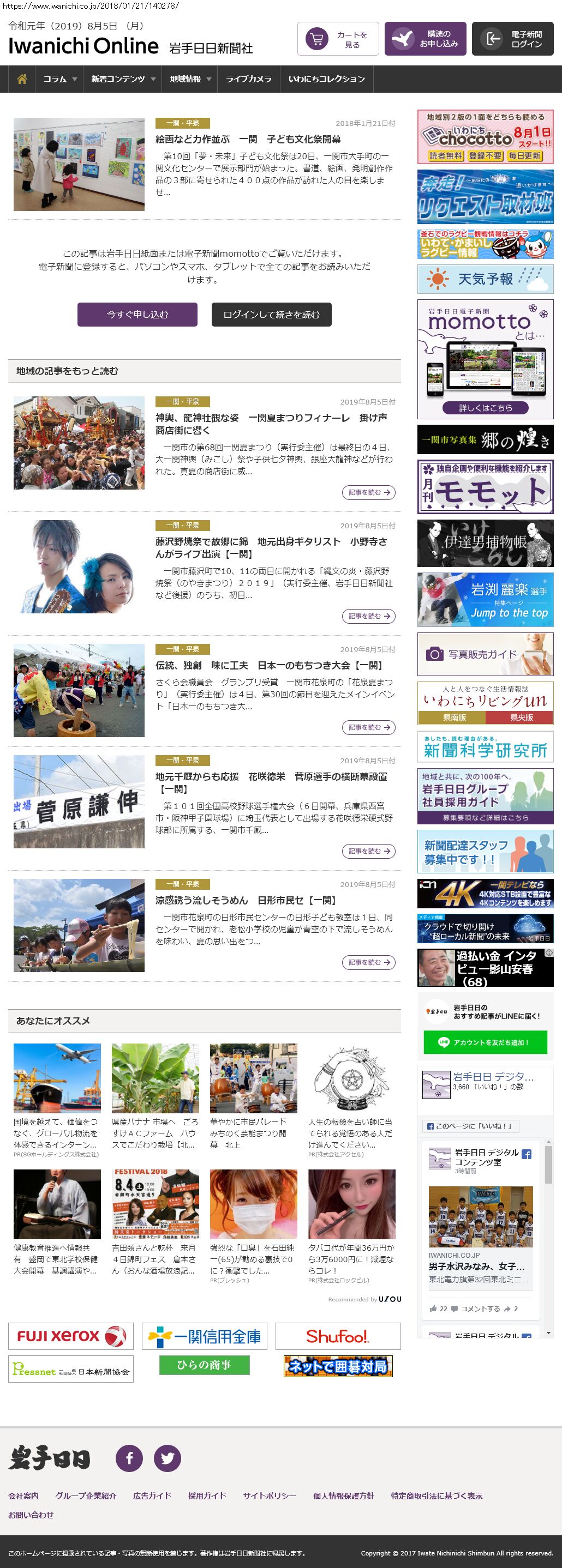Open ライブカメラ page
The image size is (562, 1568).
pos(248,79)
